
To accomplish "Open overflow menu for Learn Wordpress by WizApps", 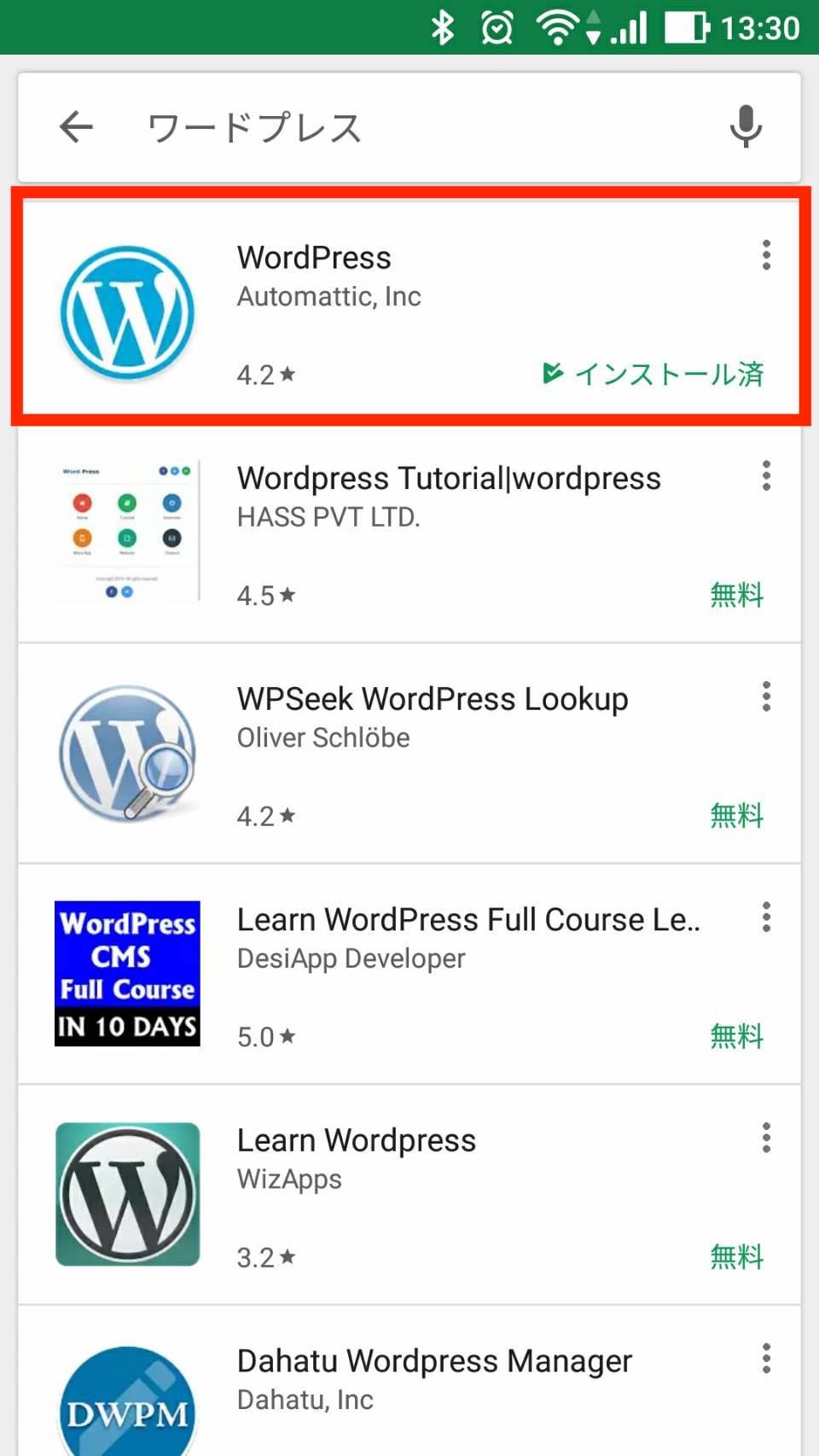I will [766, 1138].
